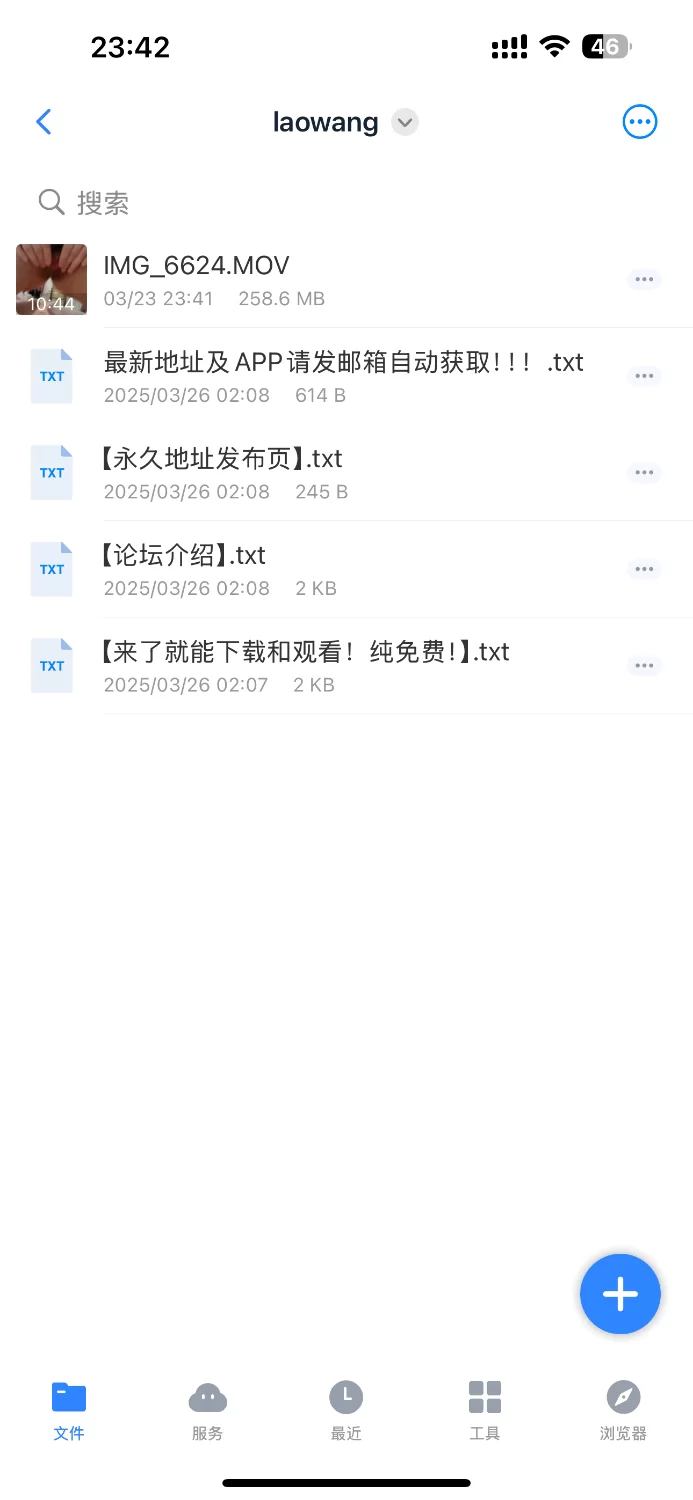This screenshot has height=1500, width=693.
Task: Tap the 搜索 search field
Action: tap(300, 203)
